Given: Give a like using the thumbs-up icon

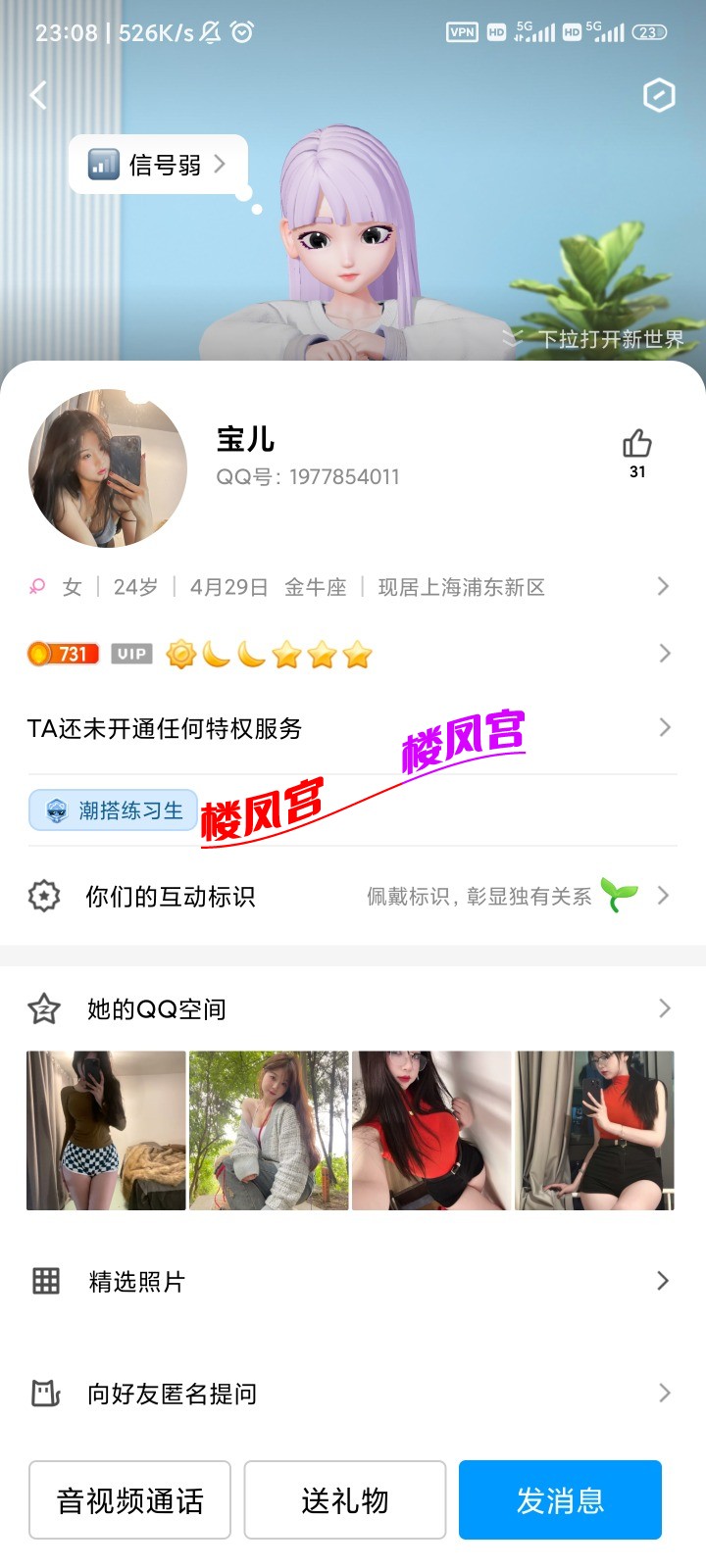Looking at the screenshot, I should pyautogui.click(x=636, y=444).
